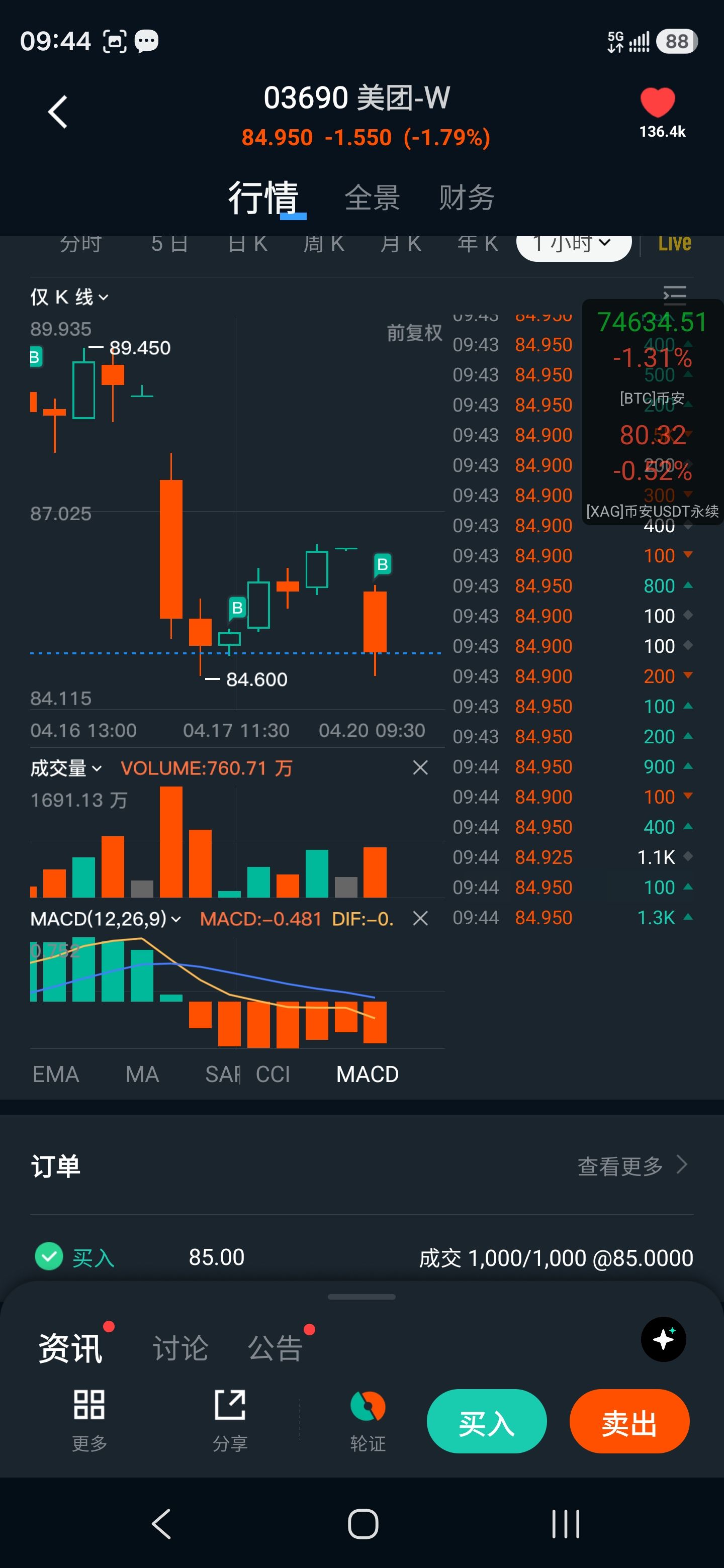Select the CCI indicator

(x=273, y=1074)
